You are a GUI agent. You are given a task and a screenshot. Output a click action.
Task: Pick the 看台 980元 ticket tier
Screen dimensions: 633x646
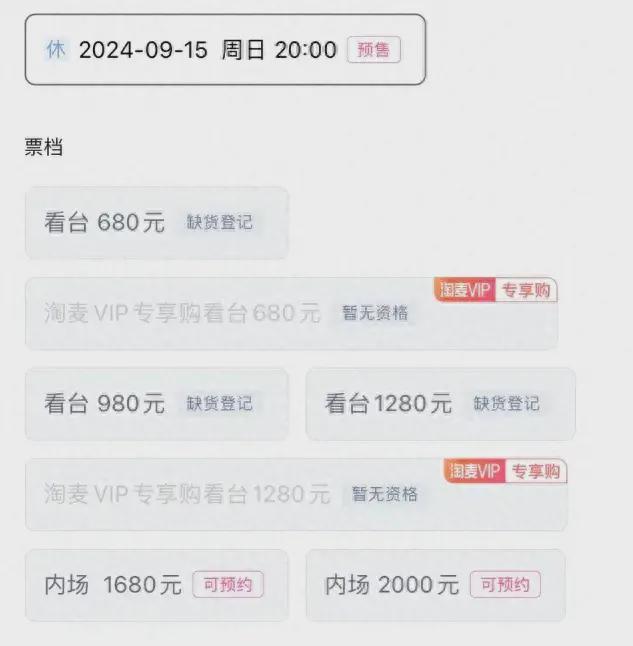pyautogui.click(x=156, y=404)
